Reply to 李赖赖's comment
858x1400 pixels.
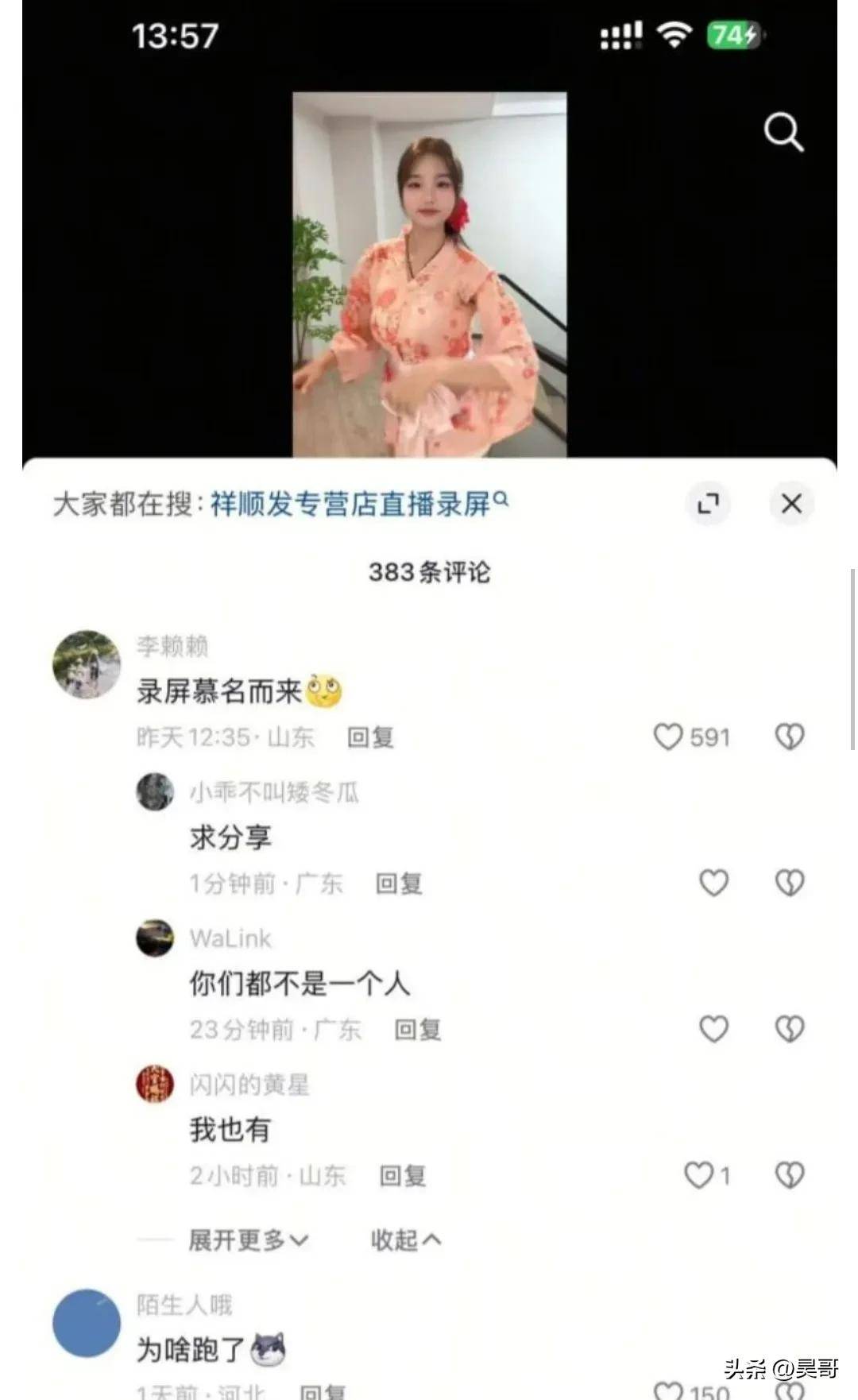click(x=370, y=737)
